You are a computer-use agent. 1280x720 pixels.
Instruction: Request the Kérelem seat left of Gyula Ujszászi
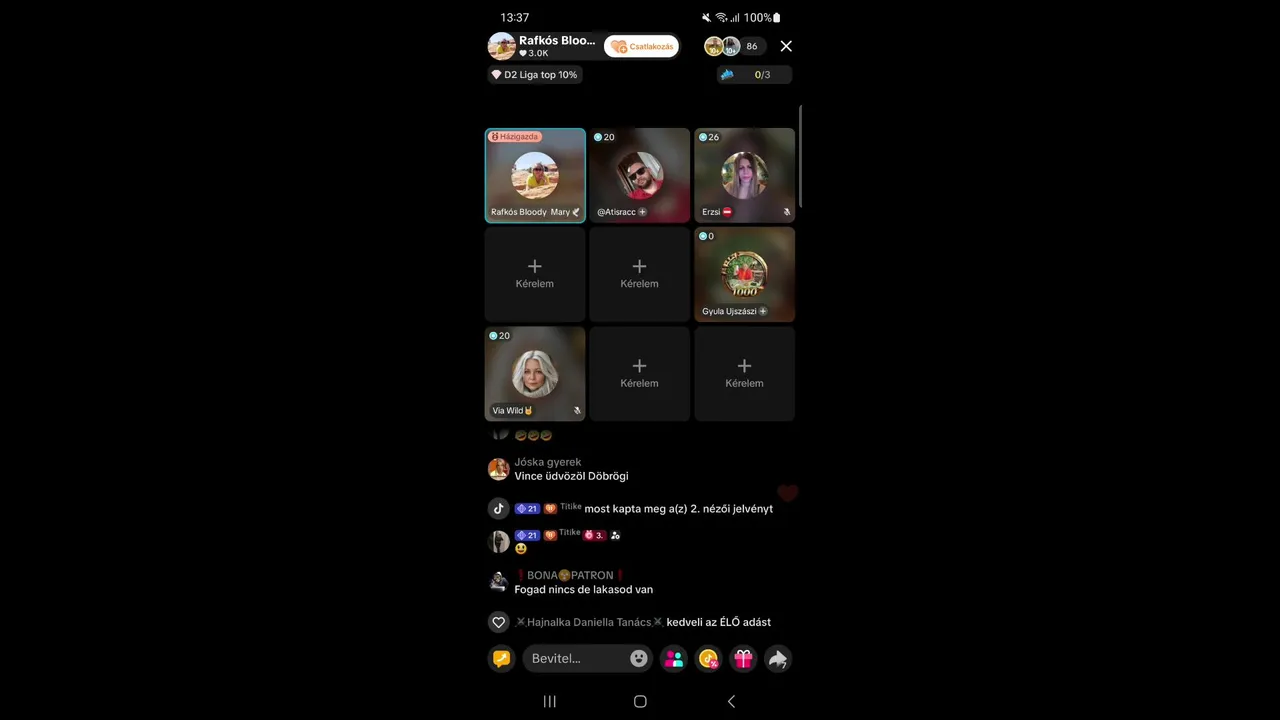tap(639, 274)
